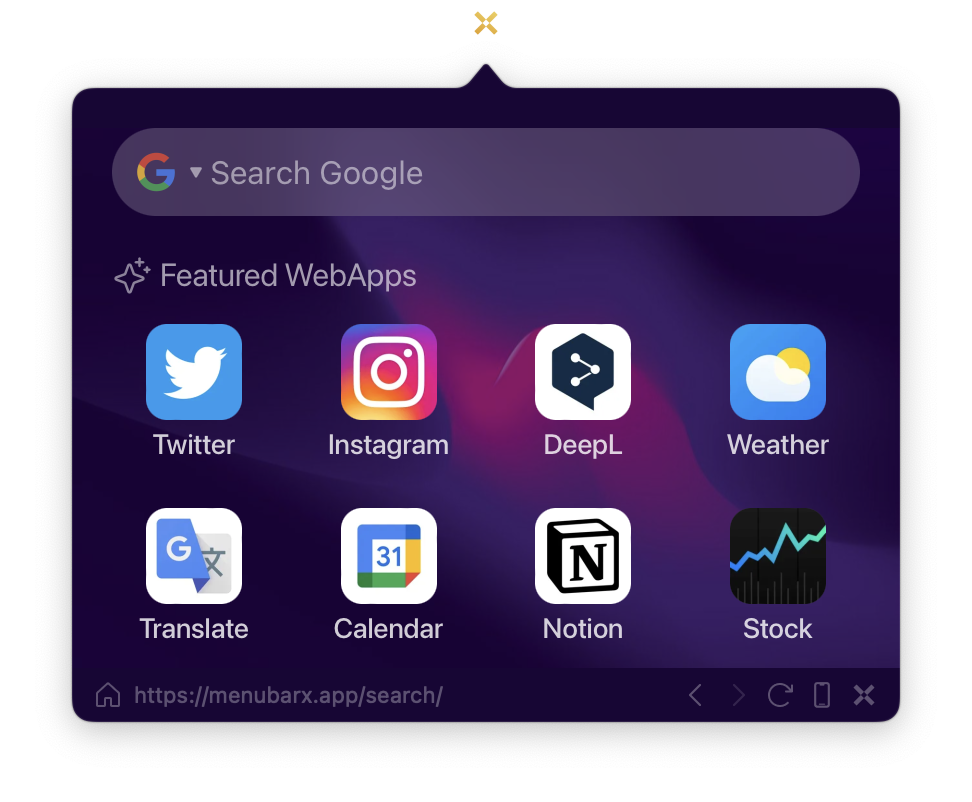The width and height of the screenshot is (972, 802).
Task: Select the menubarx.app URL address field
Action: pos(289,695)
